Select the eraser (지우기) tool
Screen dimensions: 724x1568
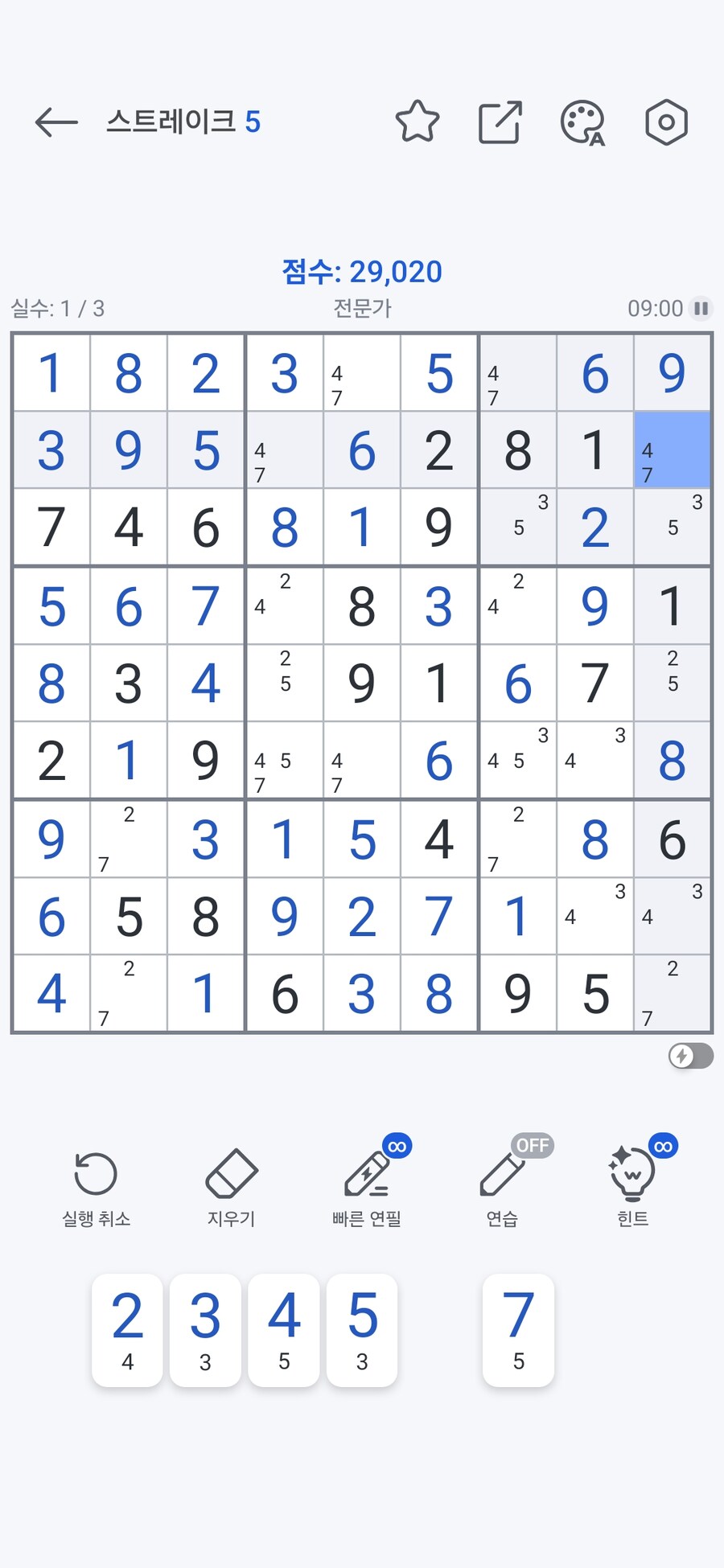pos(232,1187)
